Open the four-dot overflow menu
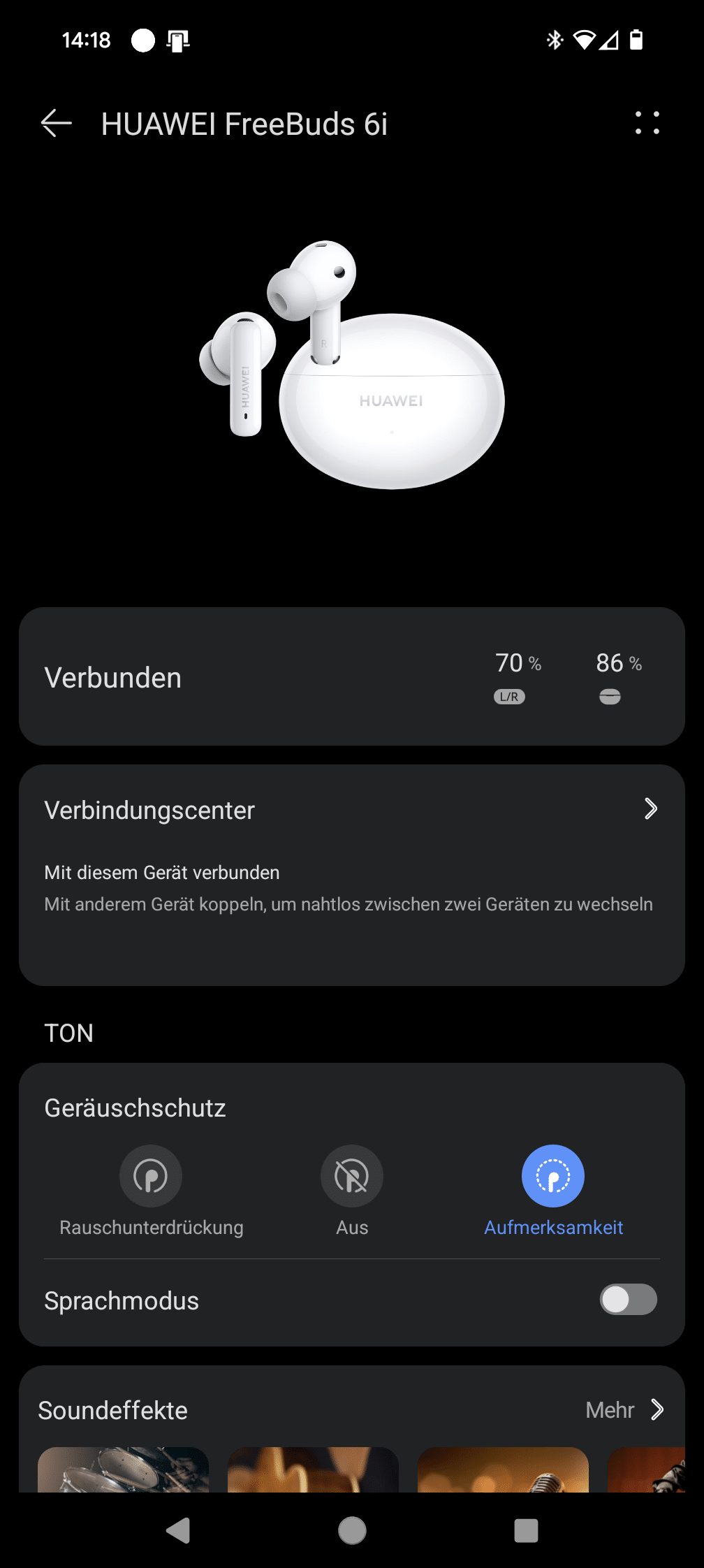This screenshot has width=704, height=1568. click(647, 123)
